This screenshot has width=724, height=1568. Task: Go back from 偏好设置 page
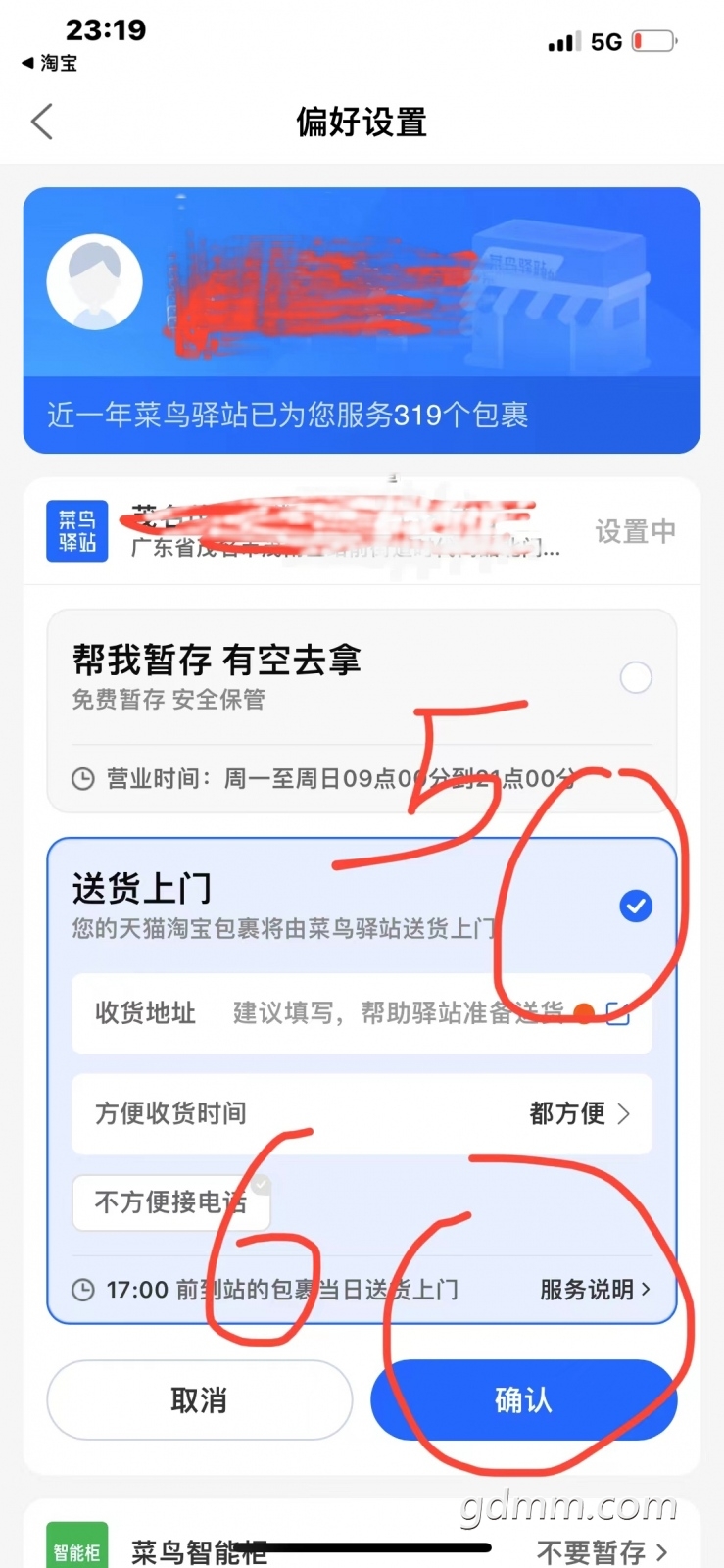pos(41,122)
